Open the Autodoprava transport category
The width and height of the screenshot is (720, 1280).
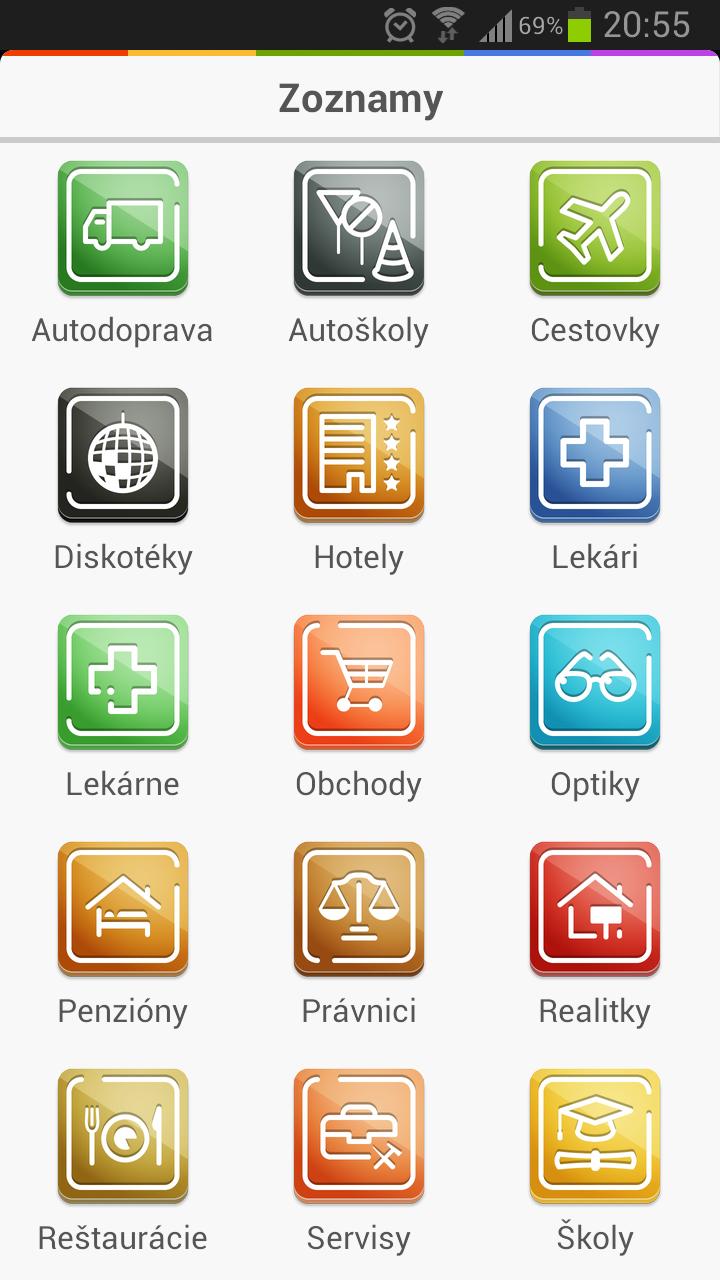pyautogui.click(x=122, y=227)
